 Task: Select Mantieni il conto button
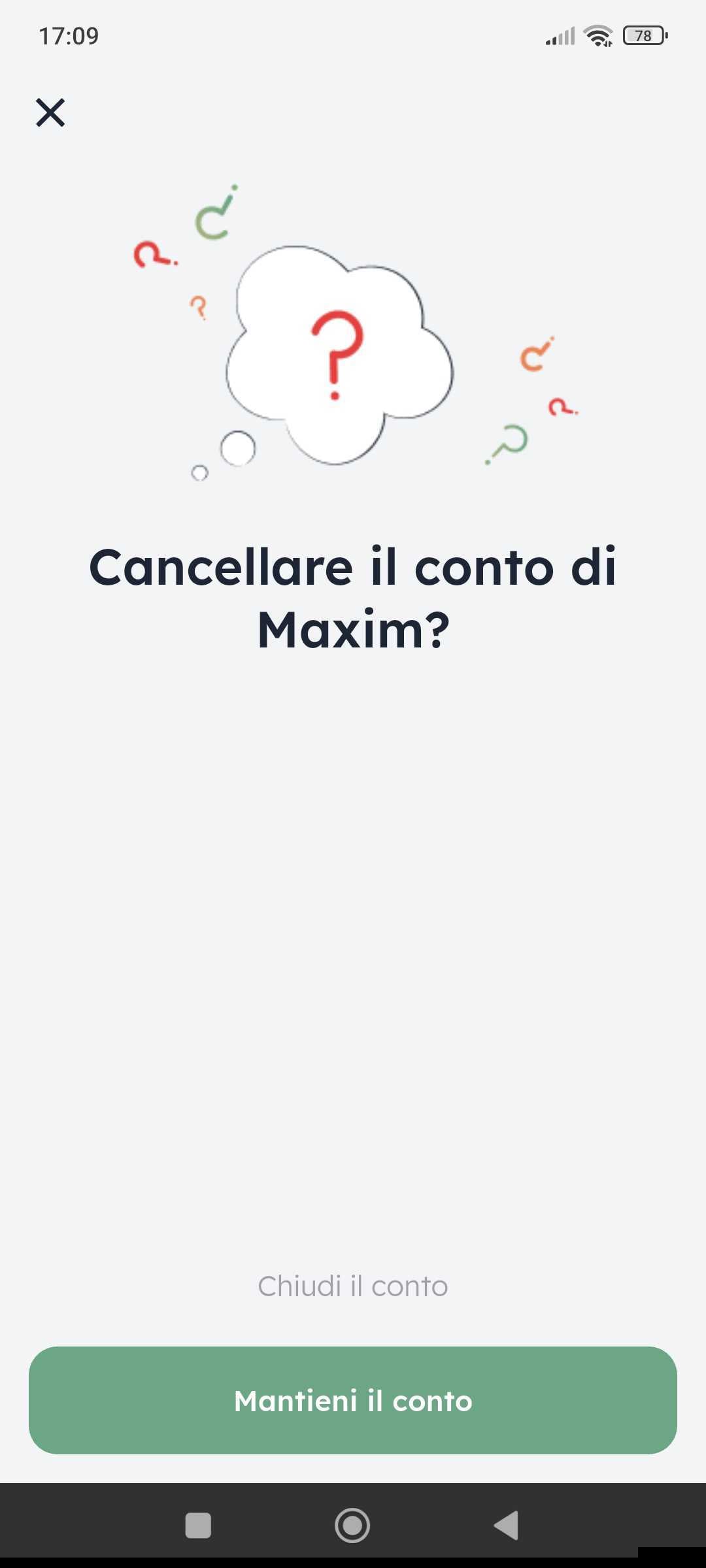[353, 1401]
